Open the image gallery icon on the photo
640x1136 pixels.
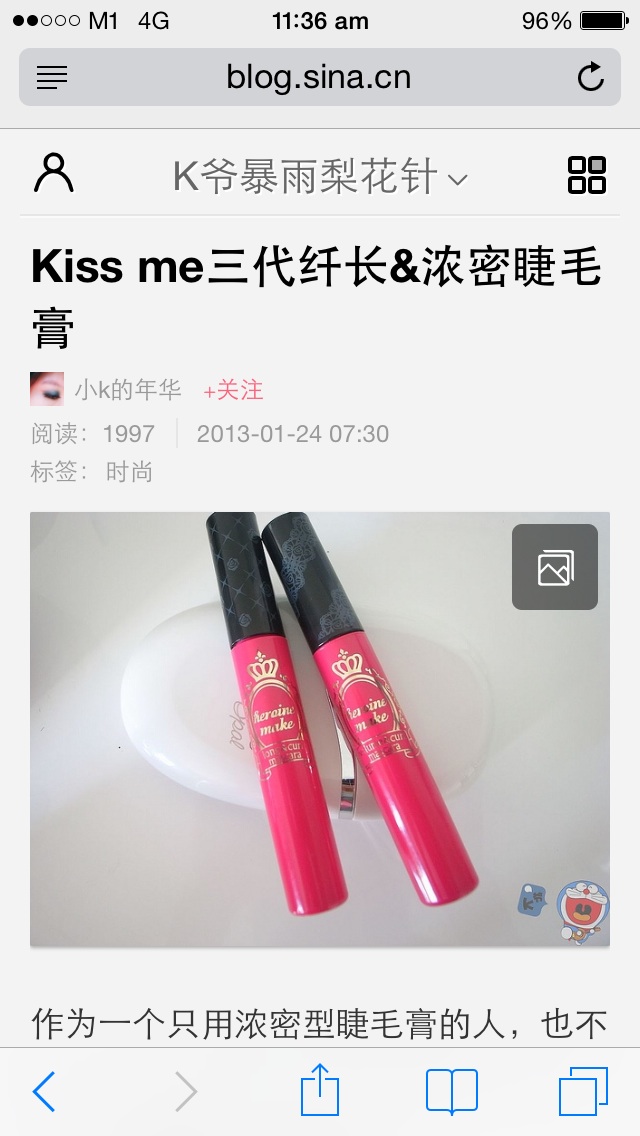point(555,567)
